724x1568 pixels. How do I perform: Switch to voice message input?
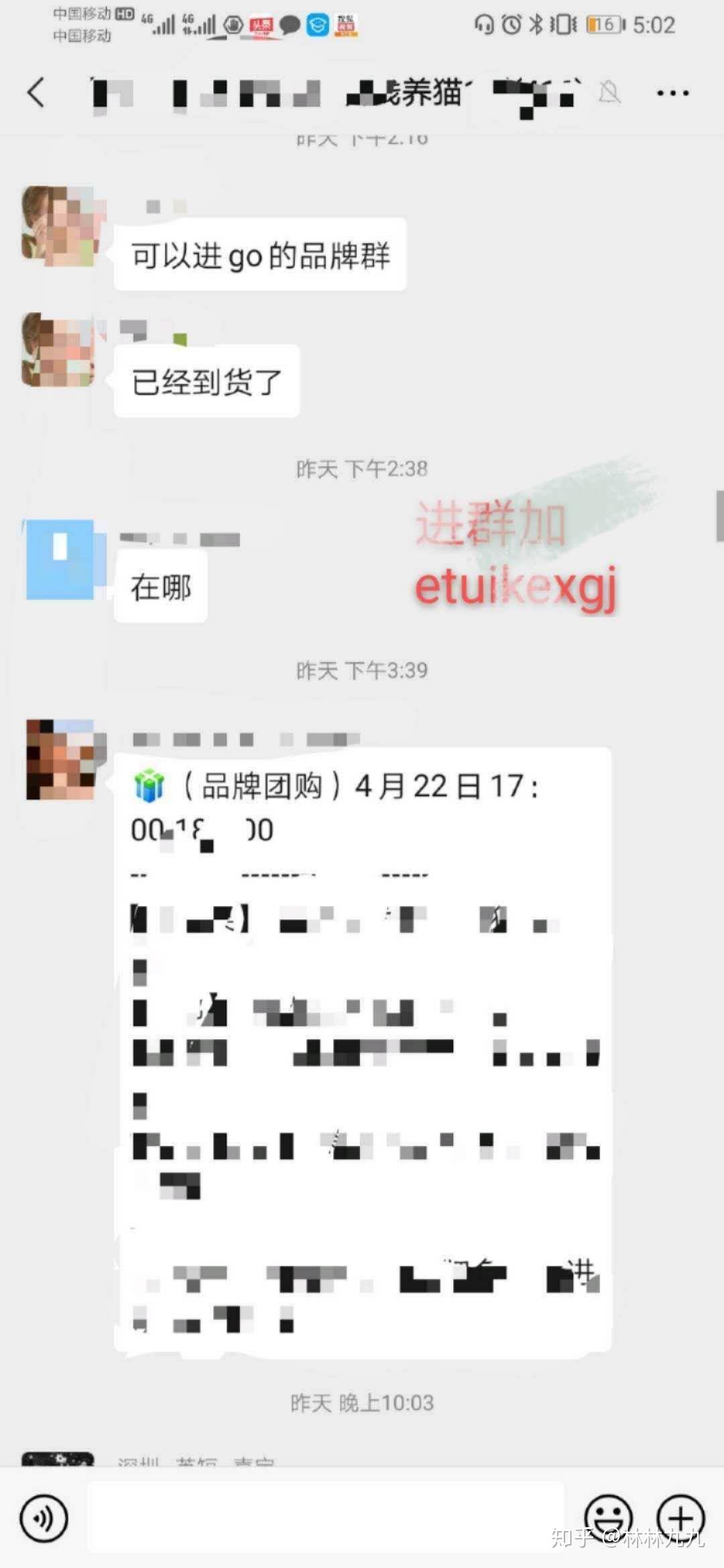coord(44,1518)
